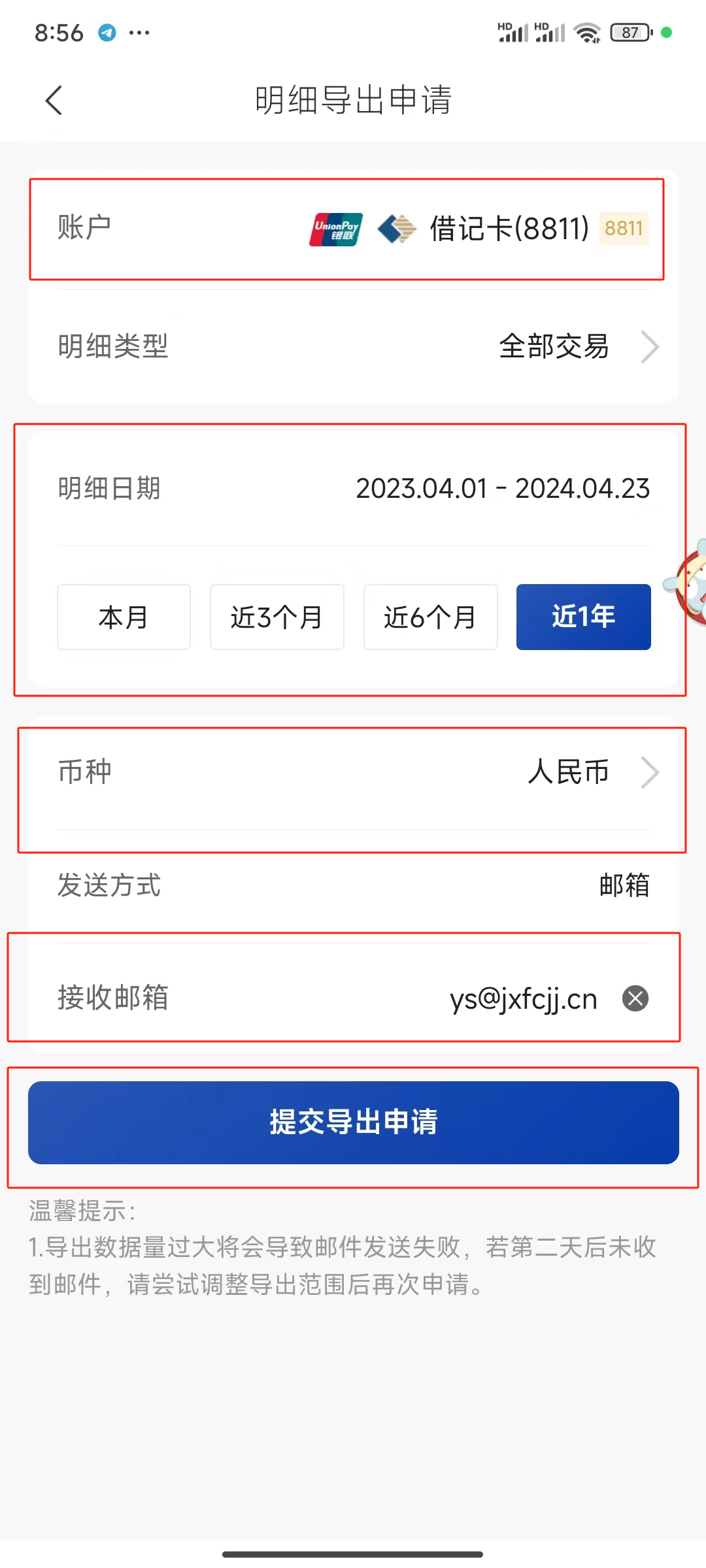Submit with 提交导出申请 button

[x=353, y=1122]
